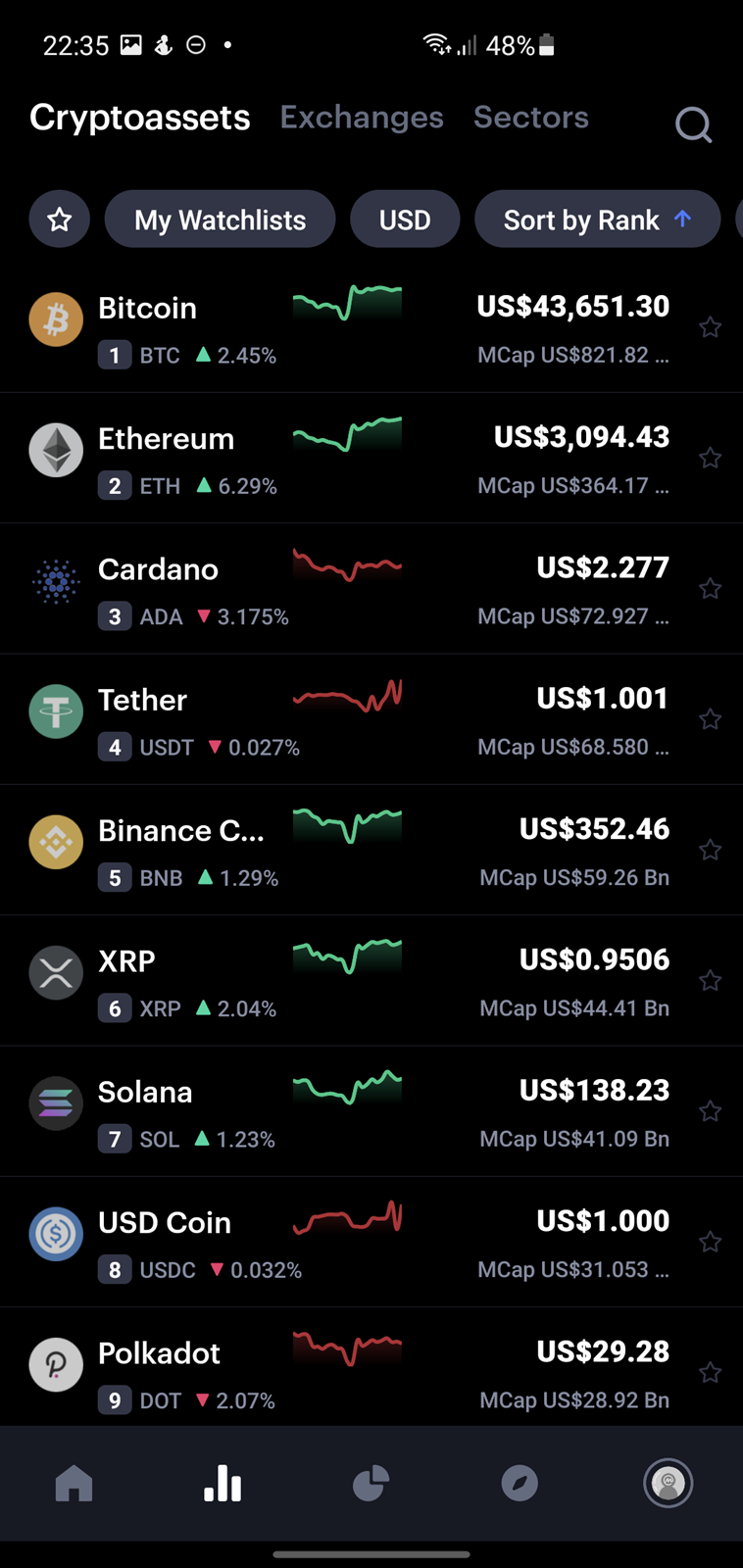The width and height of the screenshot is (743, 1568).
Task: Switch to the Sectors tab
Action: pyautogui.click(x=531, y=118)
